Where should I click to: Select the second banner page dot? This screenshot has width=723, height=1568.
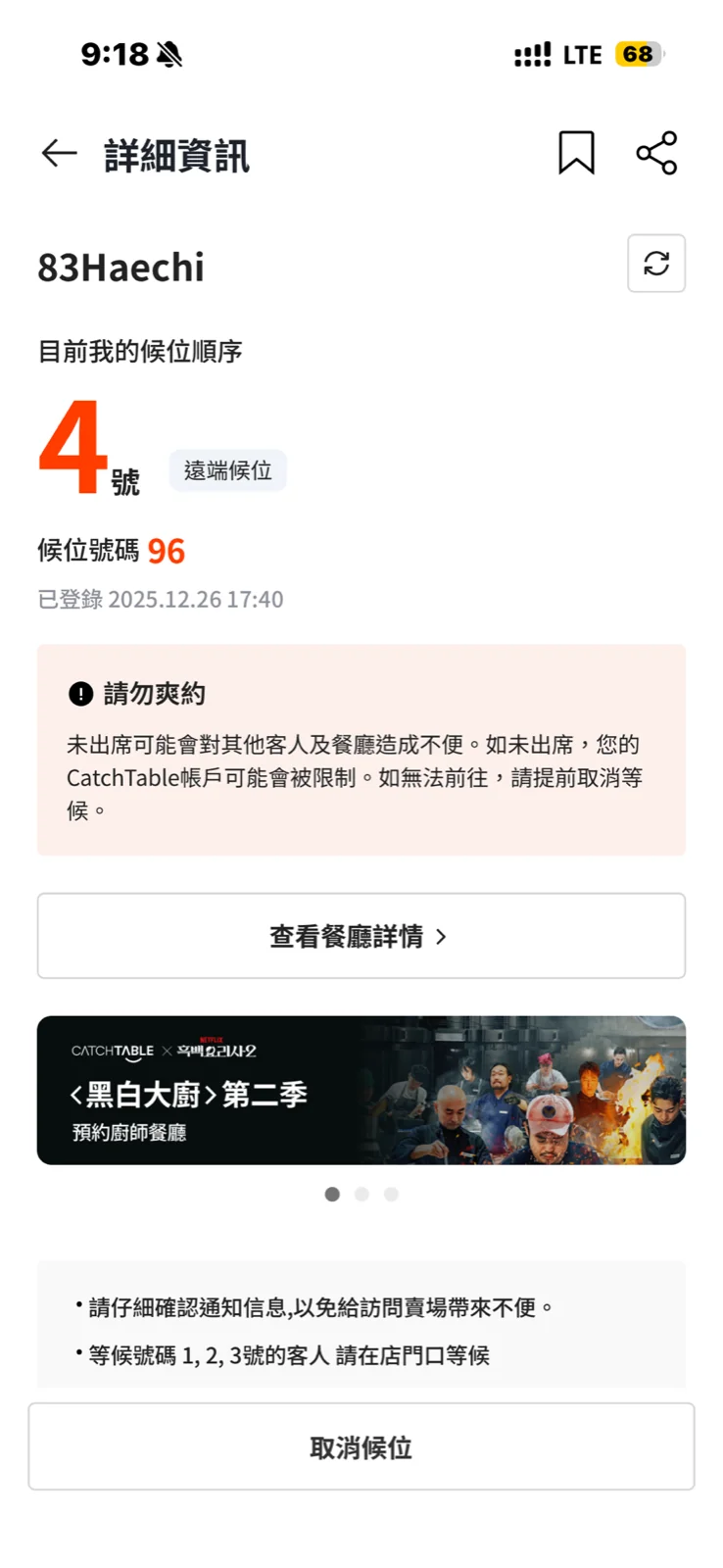click(361, 1194)
